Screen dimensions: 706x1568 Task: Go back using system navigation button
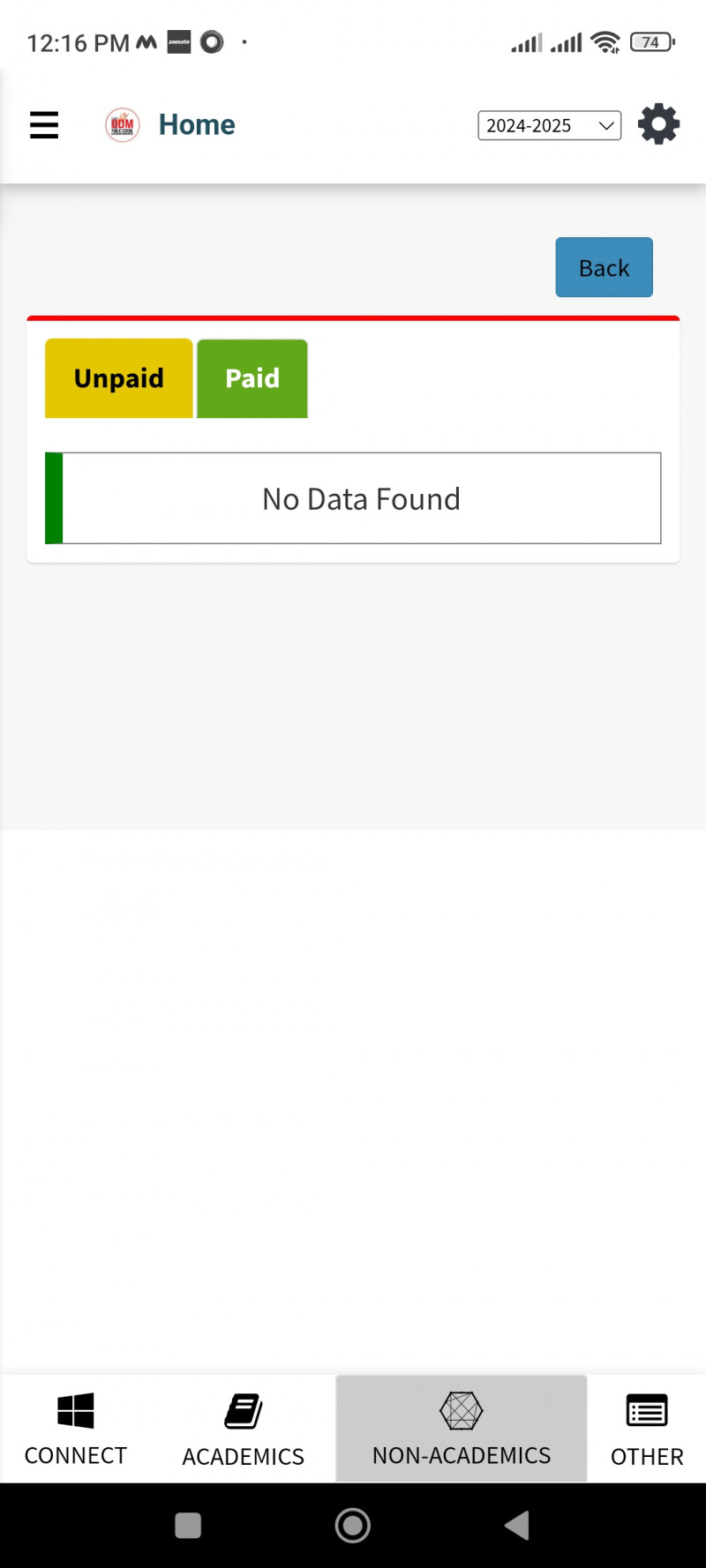[x=517, y=1525]
